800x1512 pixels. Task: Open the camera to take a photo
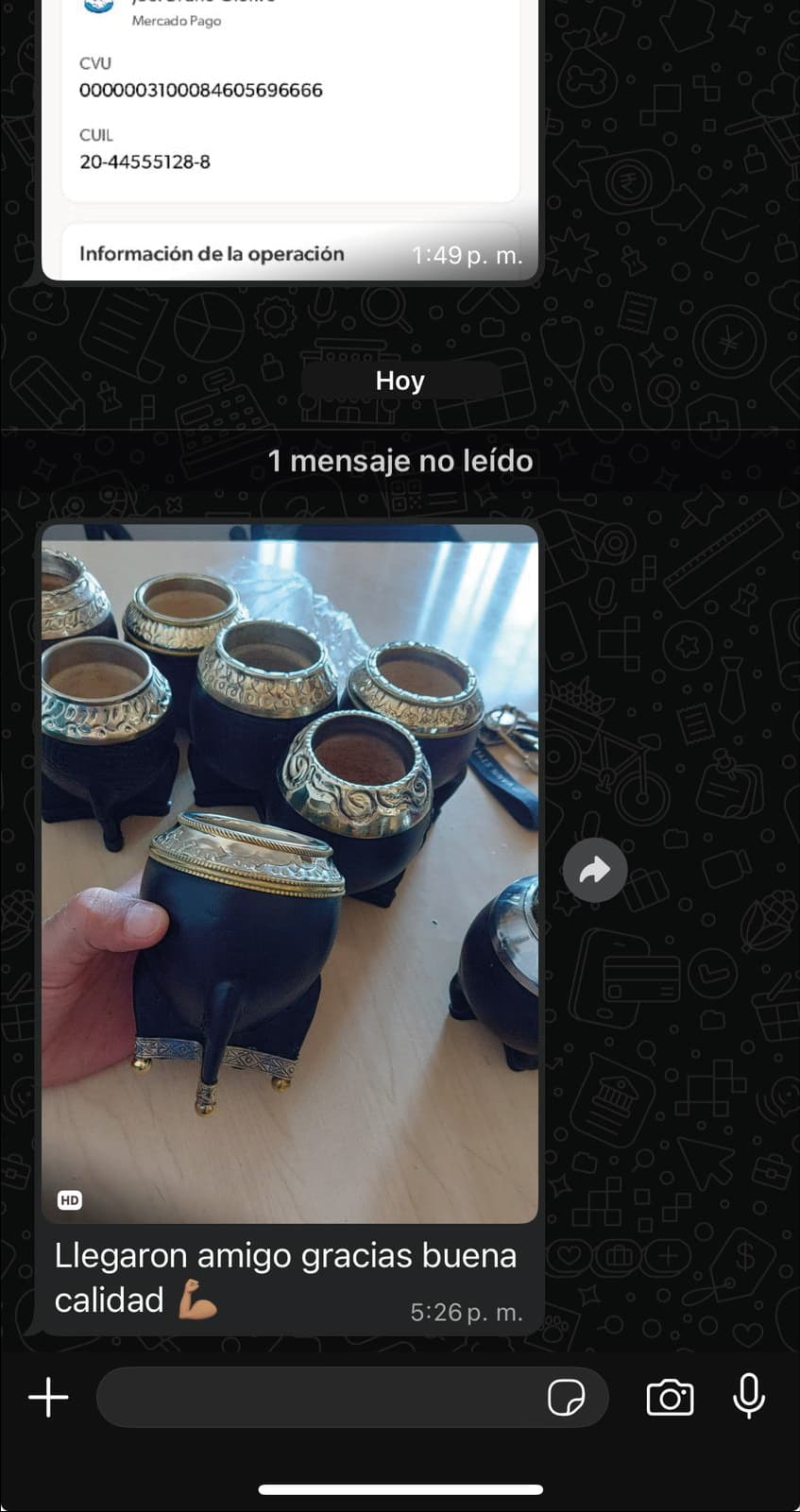670,1397
